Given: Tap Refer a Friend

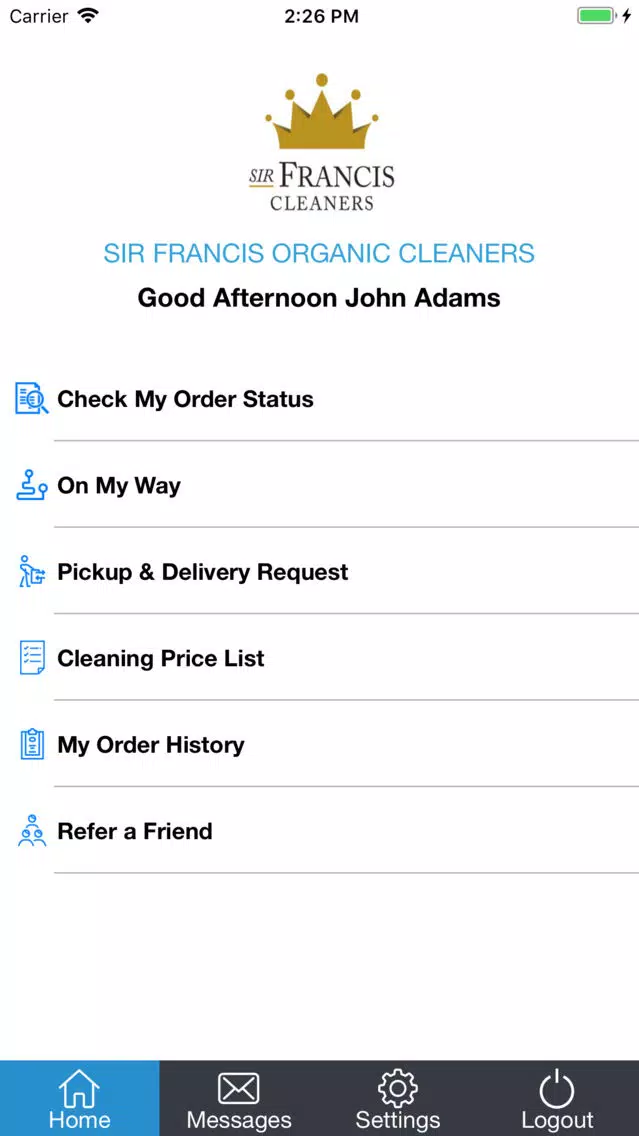Looking at the screenshot, I should coord(320,830).
